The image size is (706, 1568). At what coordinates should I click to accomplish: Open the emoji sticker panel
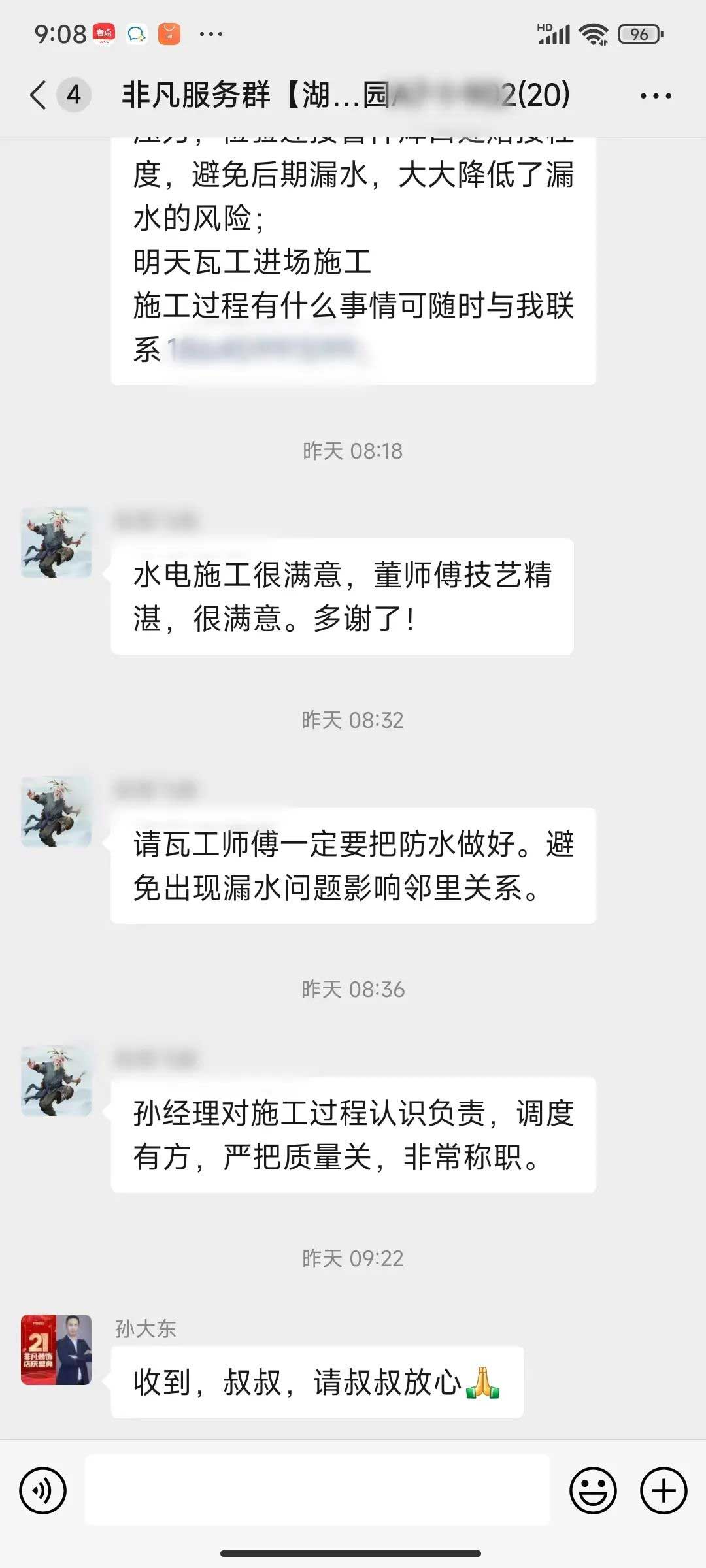[593, 1490]
